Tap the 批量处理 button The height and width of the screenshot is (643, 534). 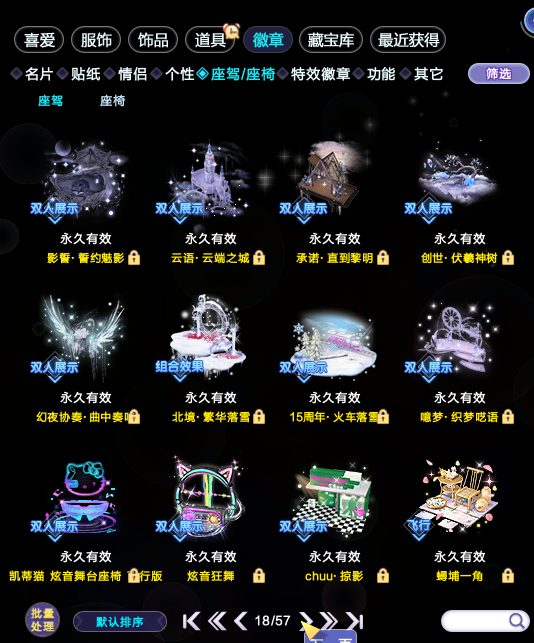(x=42, y=619)
